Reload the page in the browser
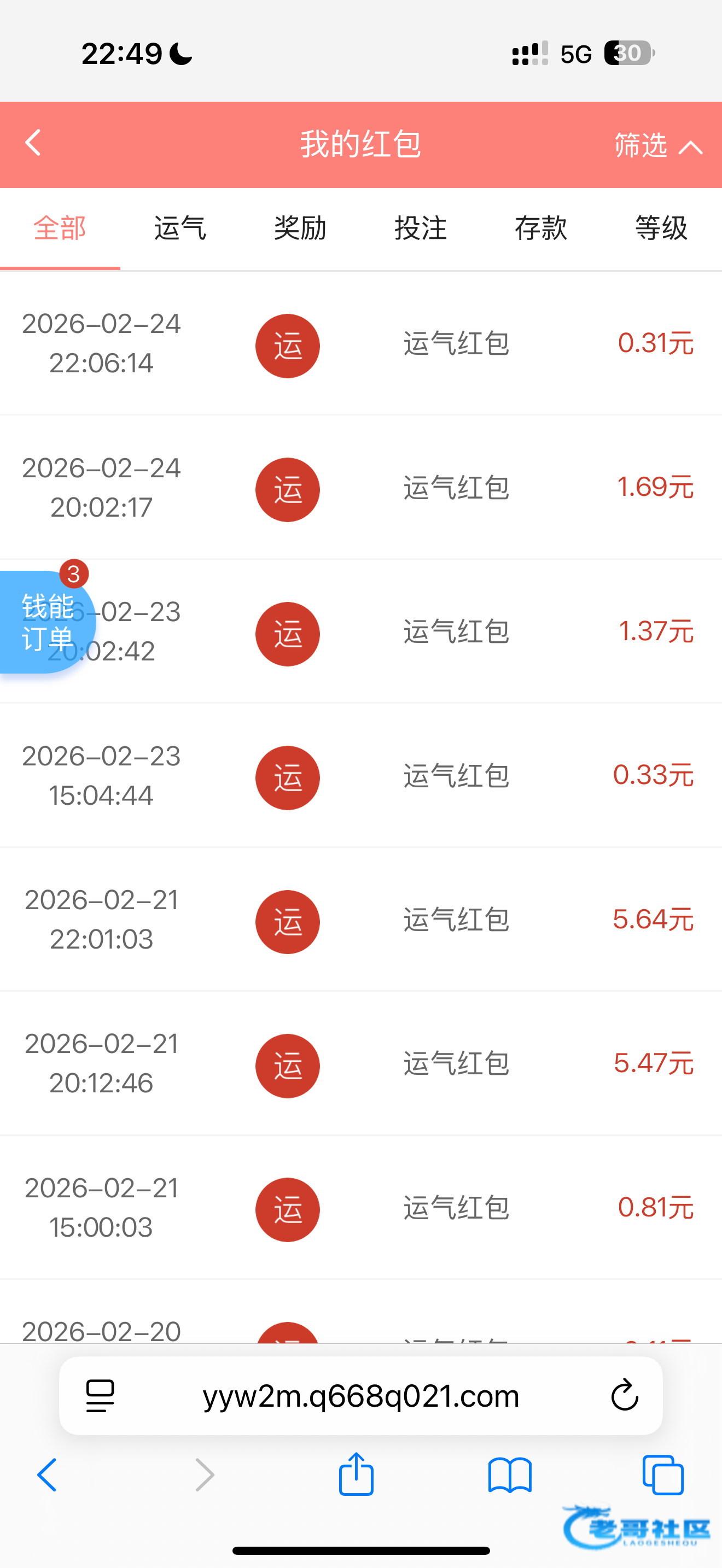Screen dimensions: 722x1568 [x=624, y=1396]
